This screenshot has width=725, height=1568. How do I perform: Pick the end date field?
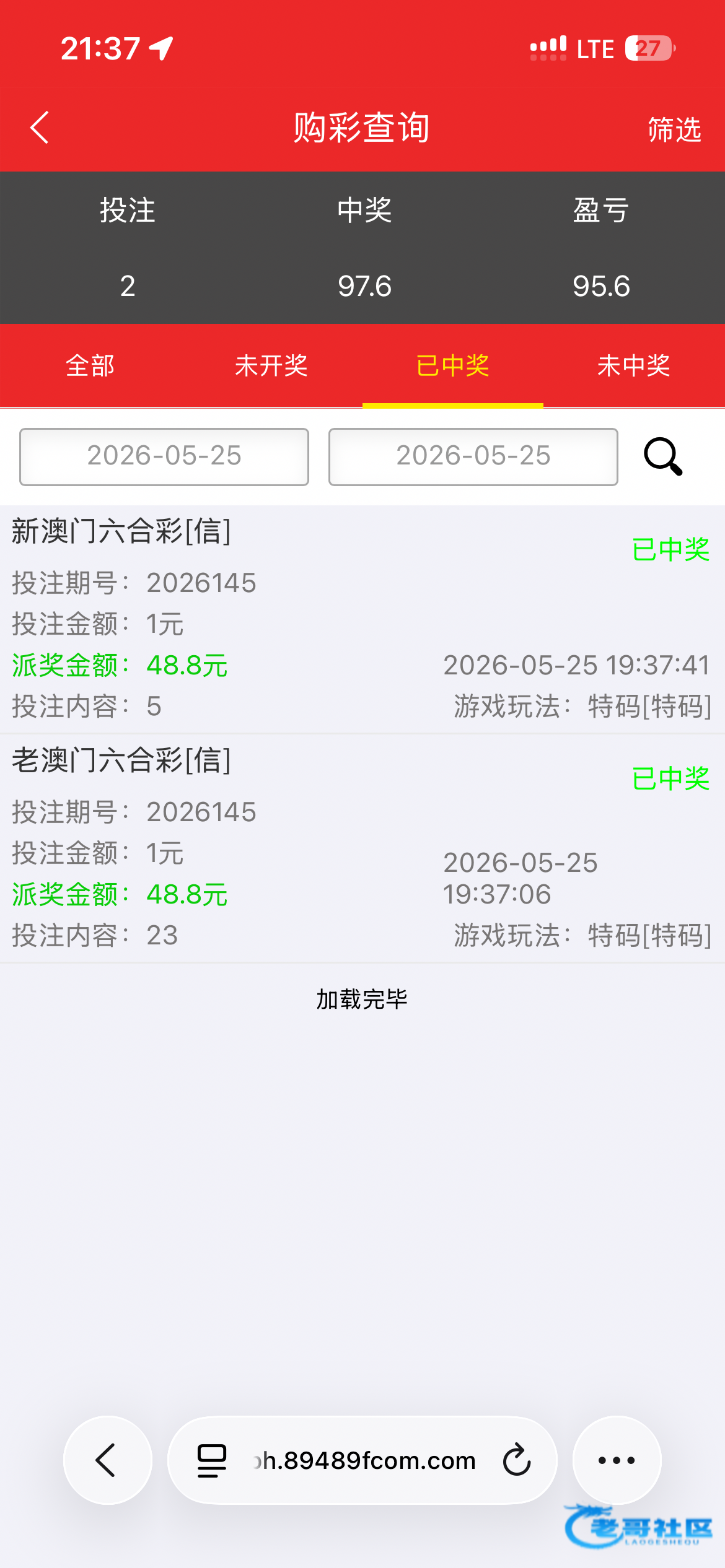point(473,456)
